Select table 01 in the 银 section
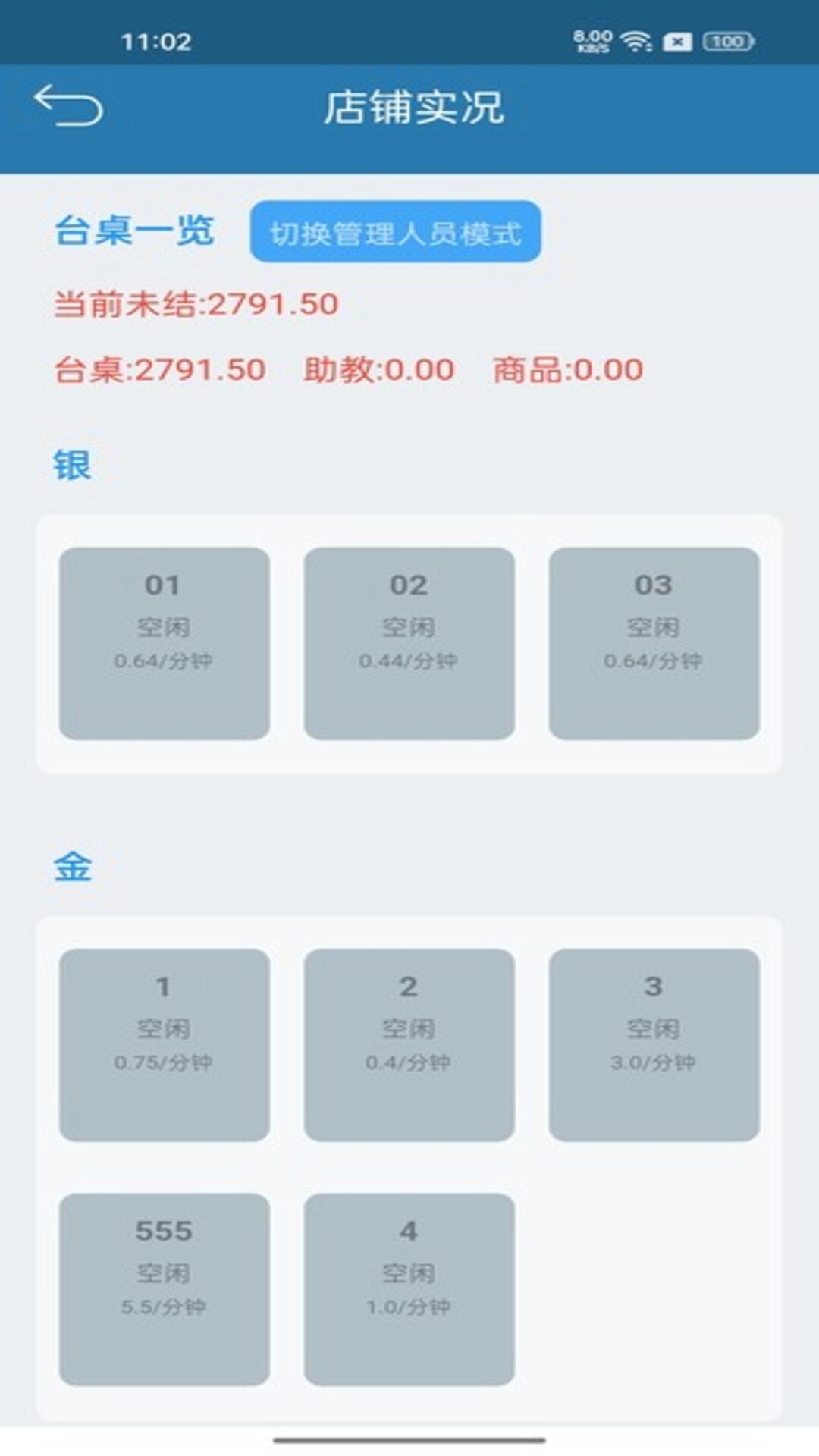This screenshot has width=819, height=1456. tap(163, 643)
